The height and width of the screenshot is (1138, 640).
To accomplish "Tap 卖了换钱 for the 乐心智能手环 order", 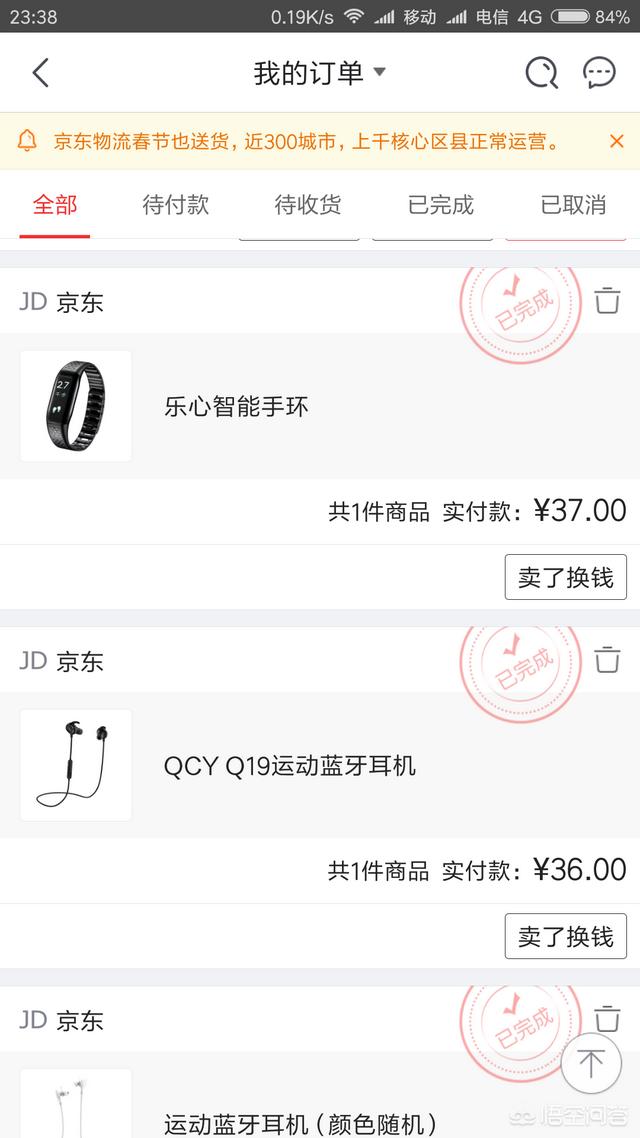I will 565,577.
